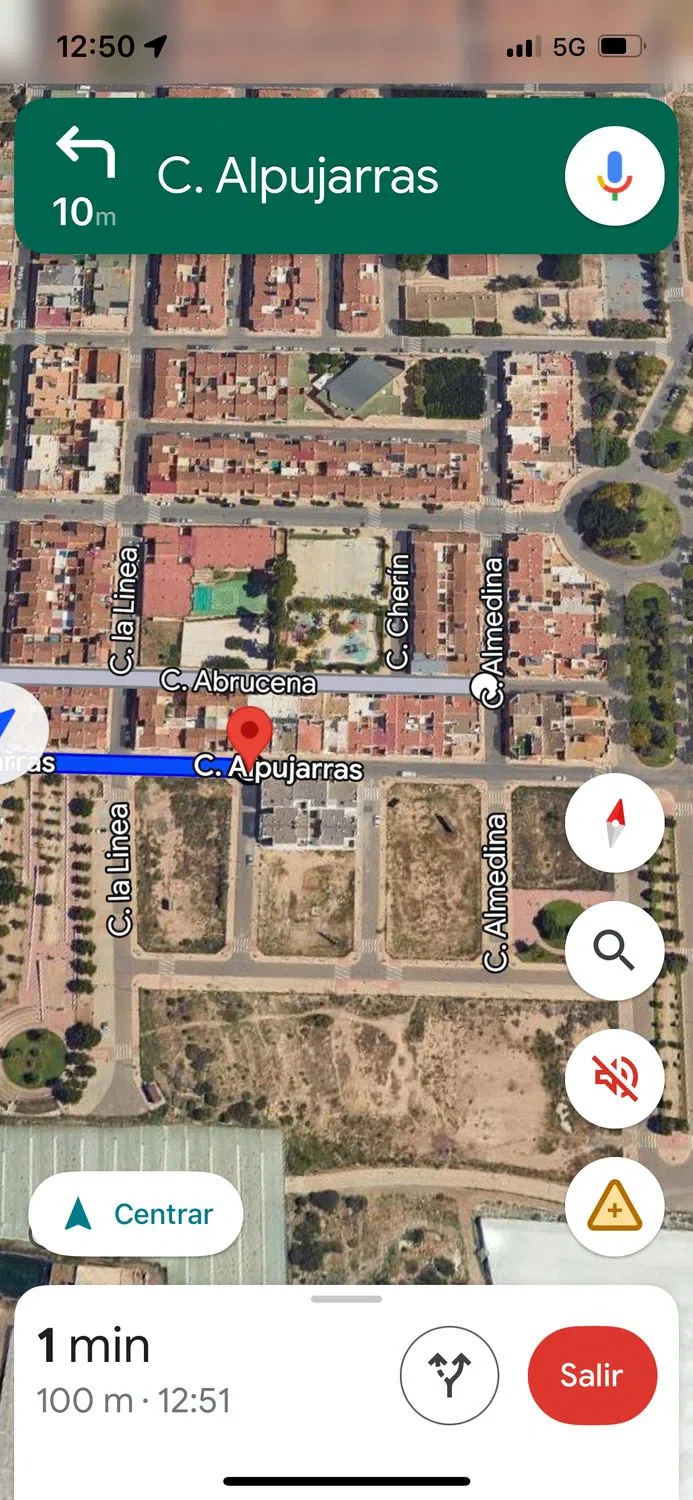
Task: Expand the trip details handle
Action: coord(346,1299)
